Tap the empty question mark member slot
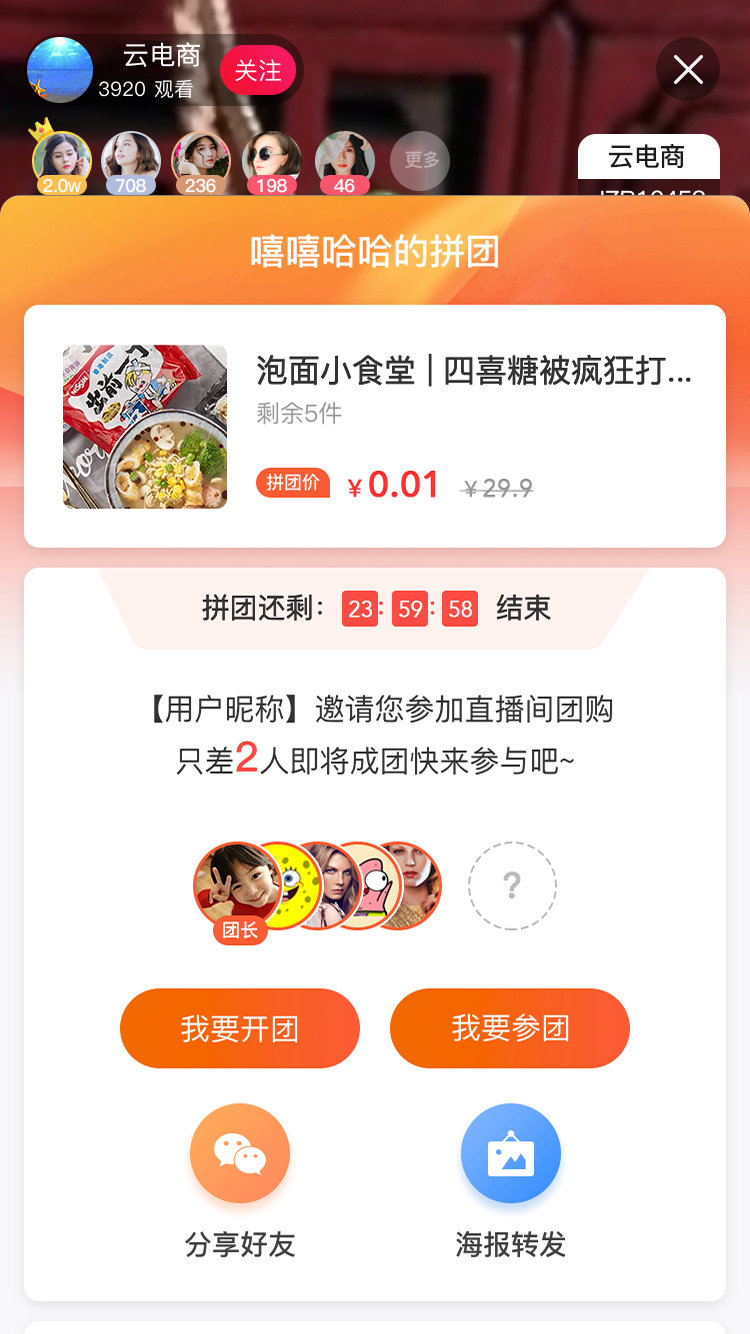Viewport: 750px width, 1334px height. pos(512,886)
